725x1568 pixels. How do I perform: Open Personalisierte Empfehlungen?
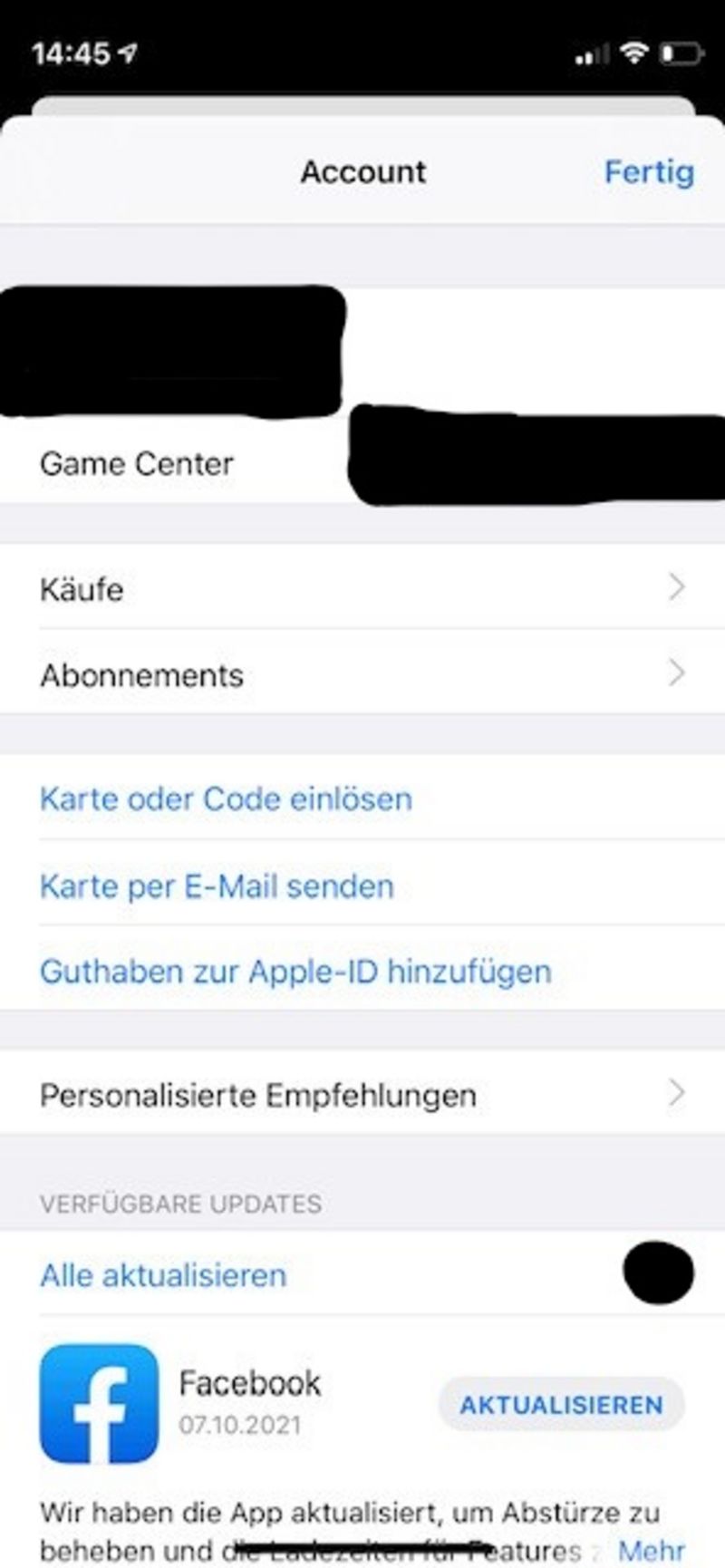click(x=362, y=1094)
